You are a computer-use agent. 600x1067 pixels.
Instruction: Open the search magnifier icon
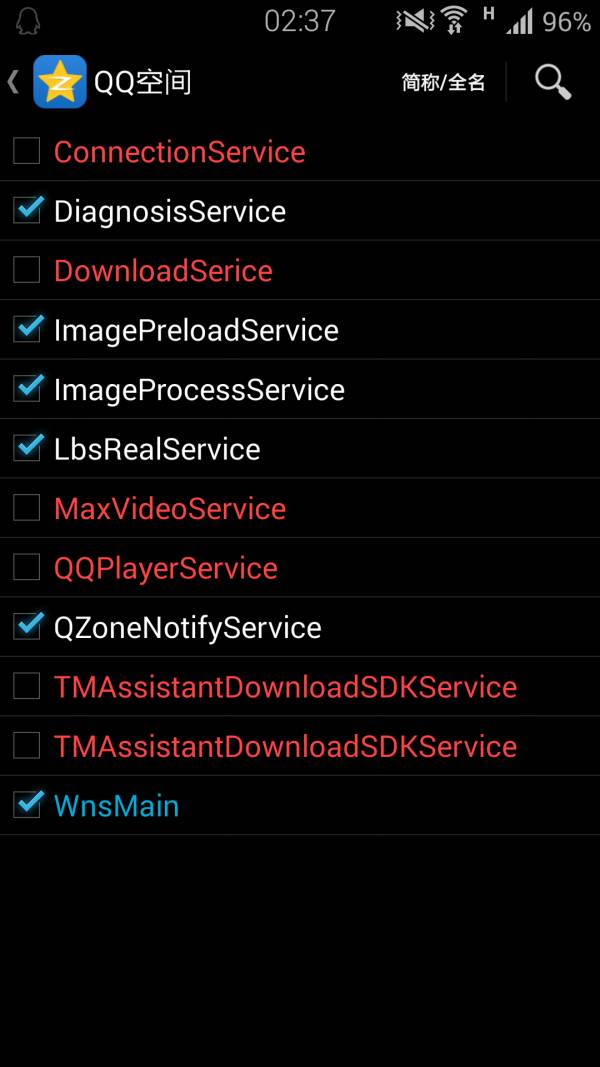552,82
